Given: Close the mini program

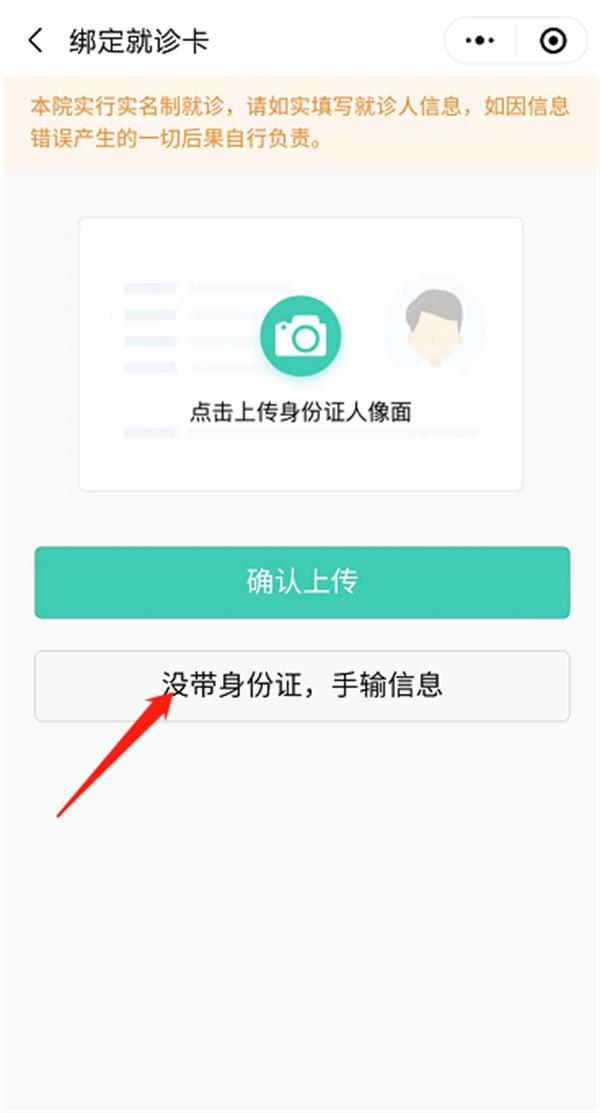Looking at the screenshot, I should coord(552,41).
